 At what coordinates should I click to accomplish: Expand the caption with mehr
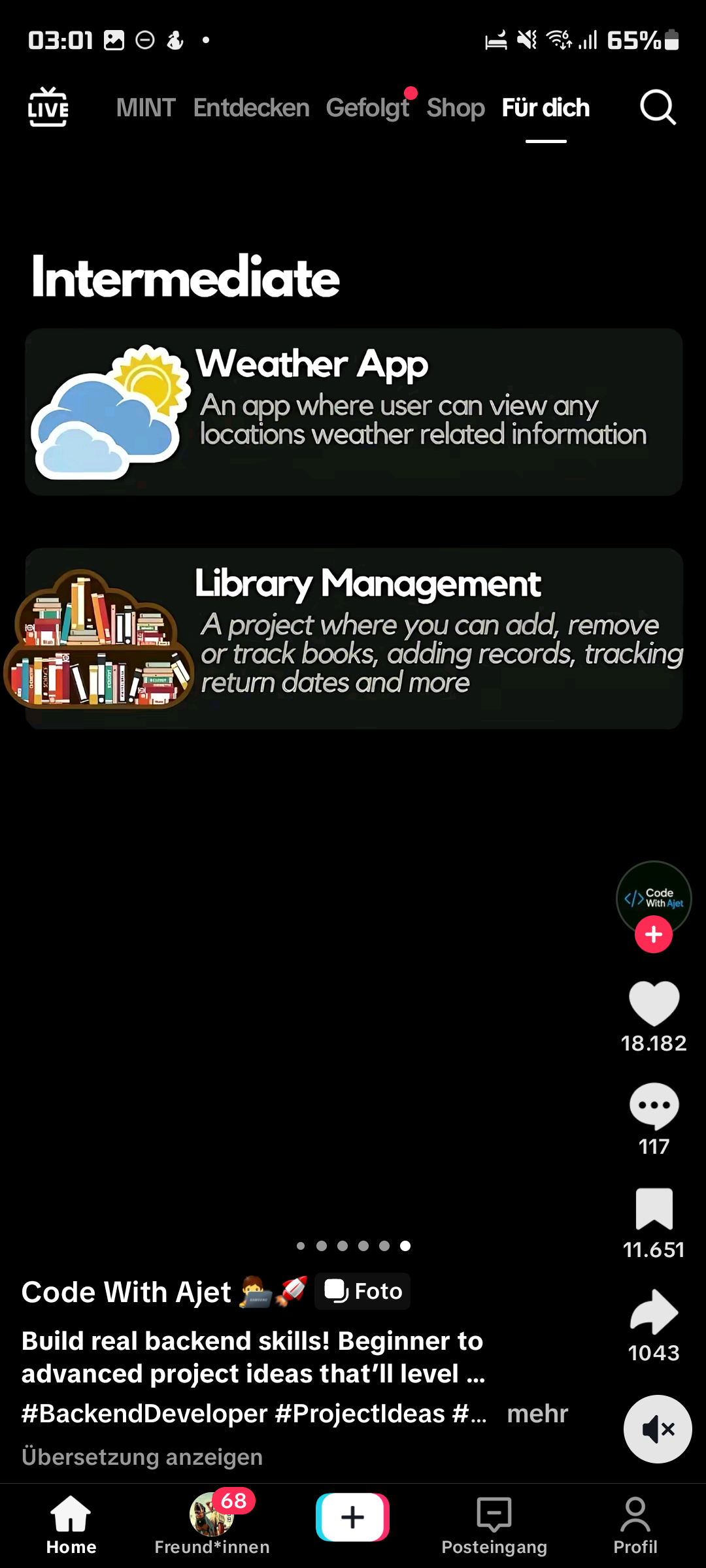pos(537,1413)
